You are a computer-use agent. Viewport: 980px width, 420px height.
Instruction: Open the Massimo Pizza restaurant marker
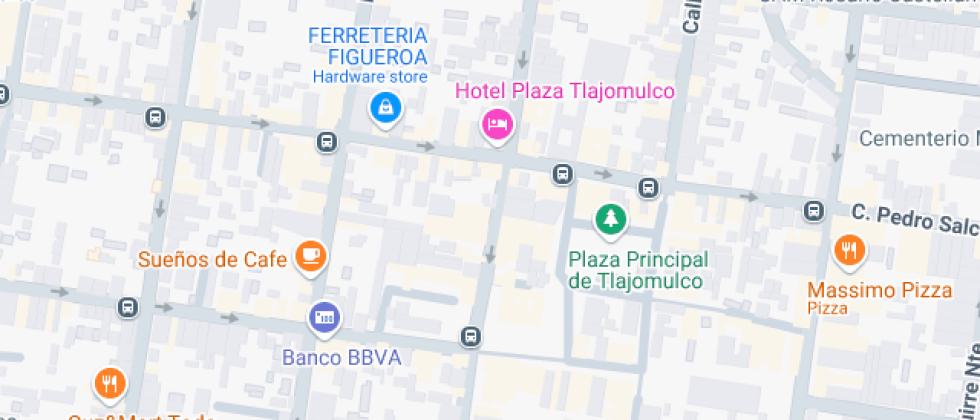click(x=849, y=253)
